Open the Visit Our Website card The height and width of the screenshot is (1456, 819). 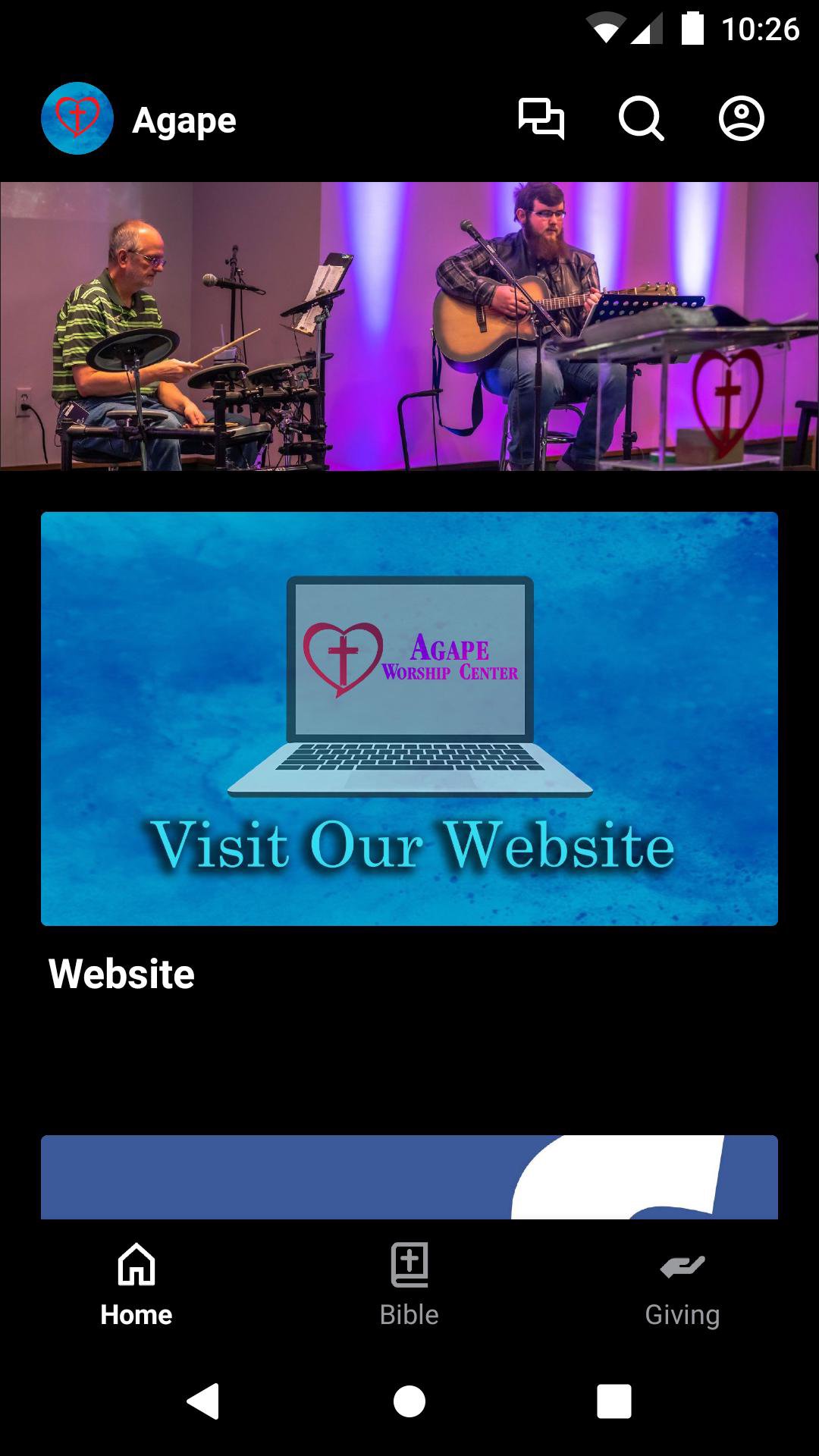coord(409,718)
